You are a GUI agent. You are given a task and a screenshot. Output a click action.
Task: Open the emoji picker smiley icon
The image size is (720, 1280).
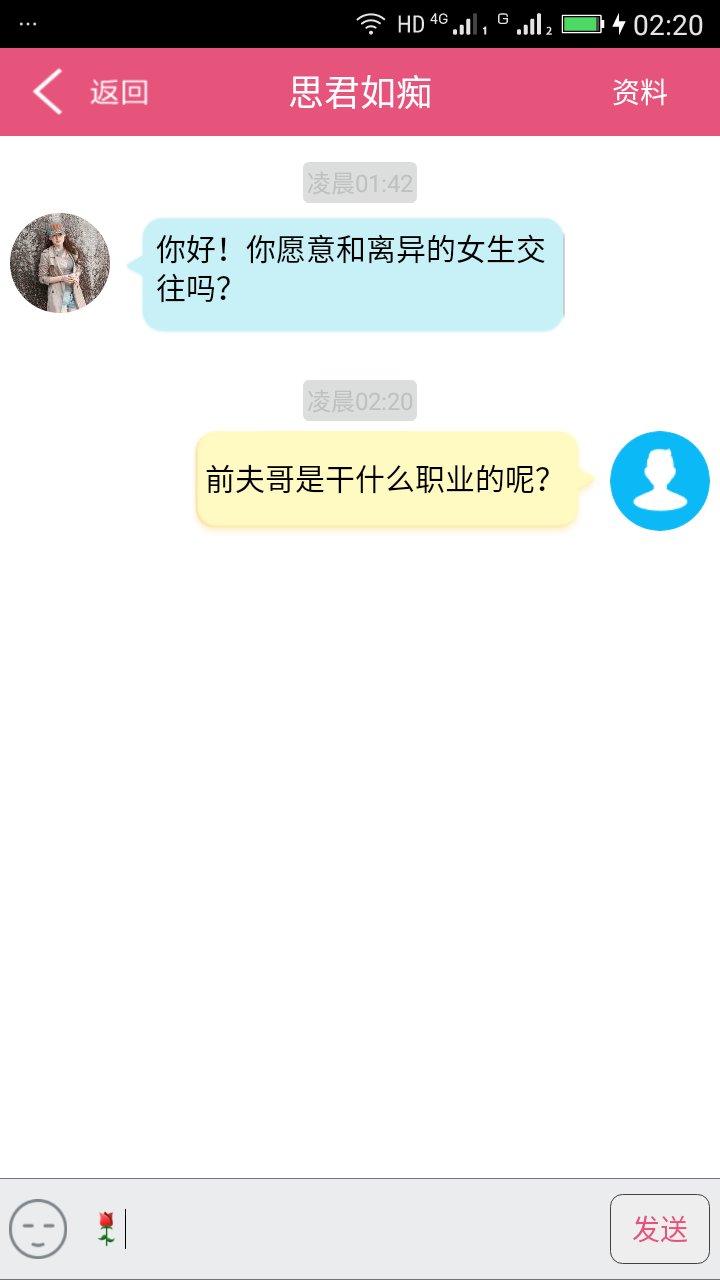tap(38, 1229)
